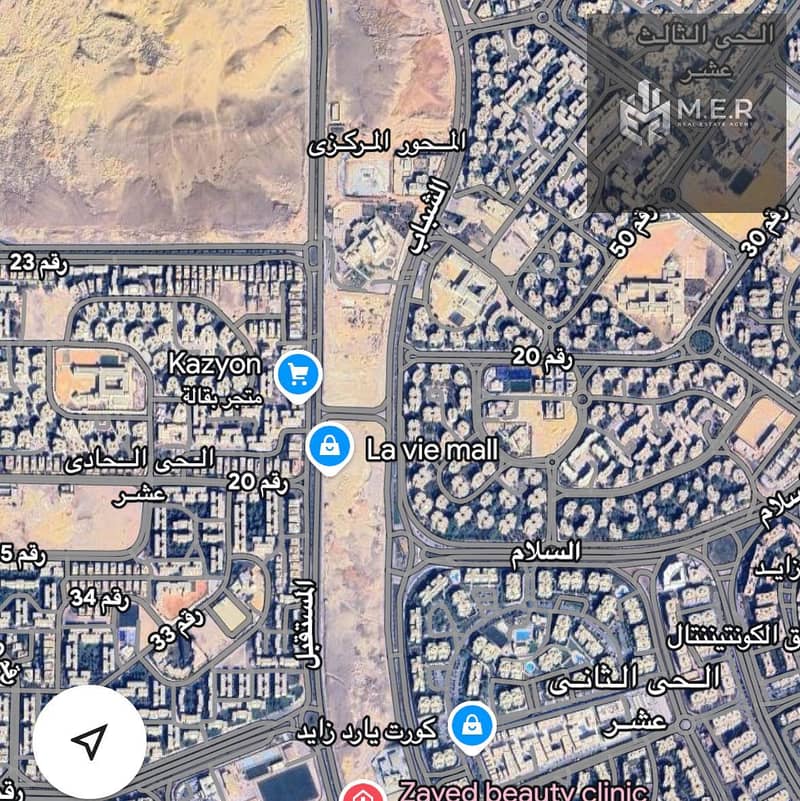Center map on my current location

89,742
